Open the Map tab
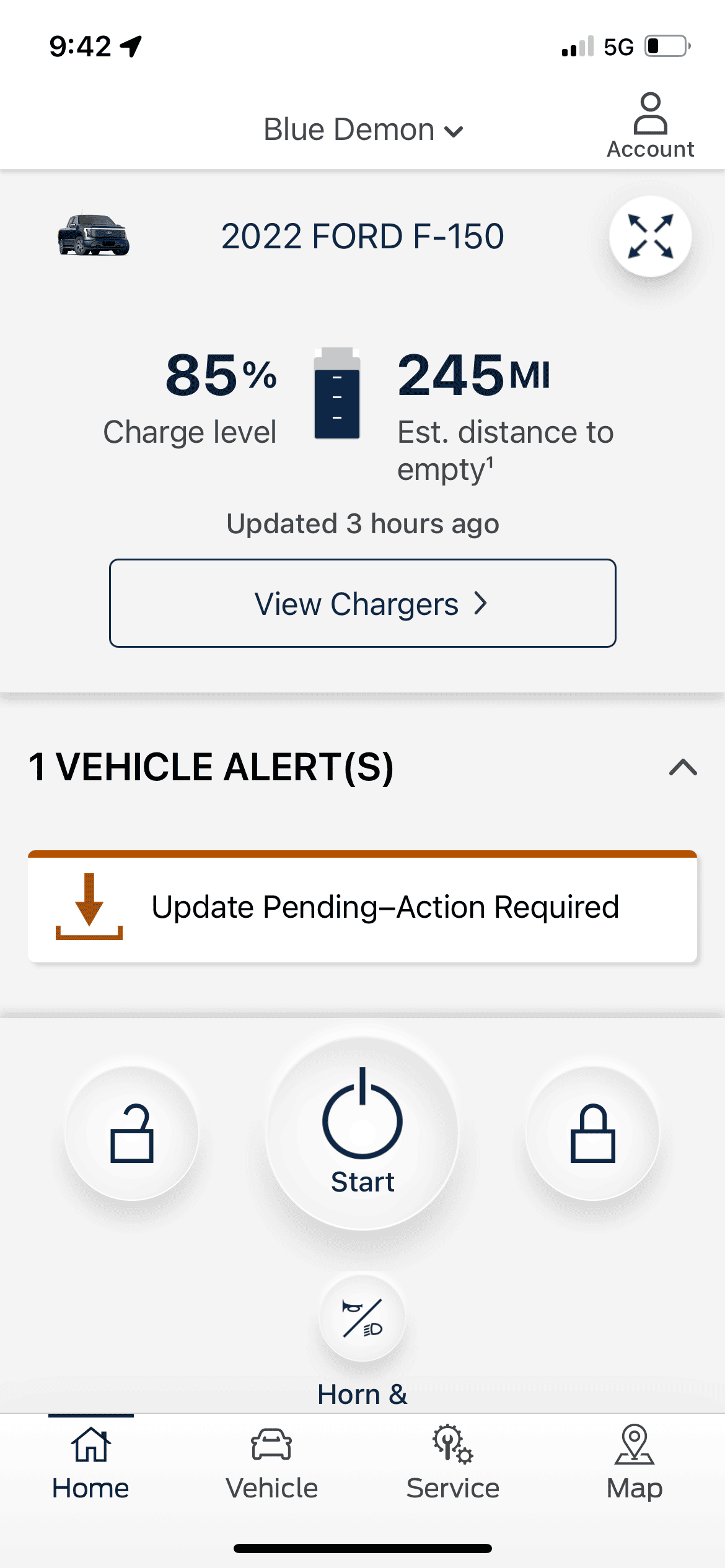Viewport: 725px width, 1568px height. (634, 1461)
